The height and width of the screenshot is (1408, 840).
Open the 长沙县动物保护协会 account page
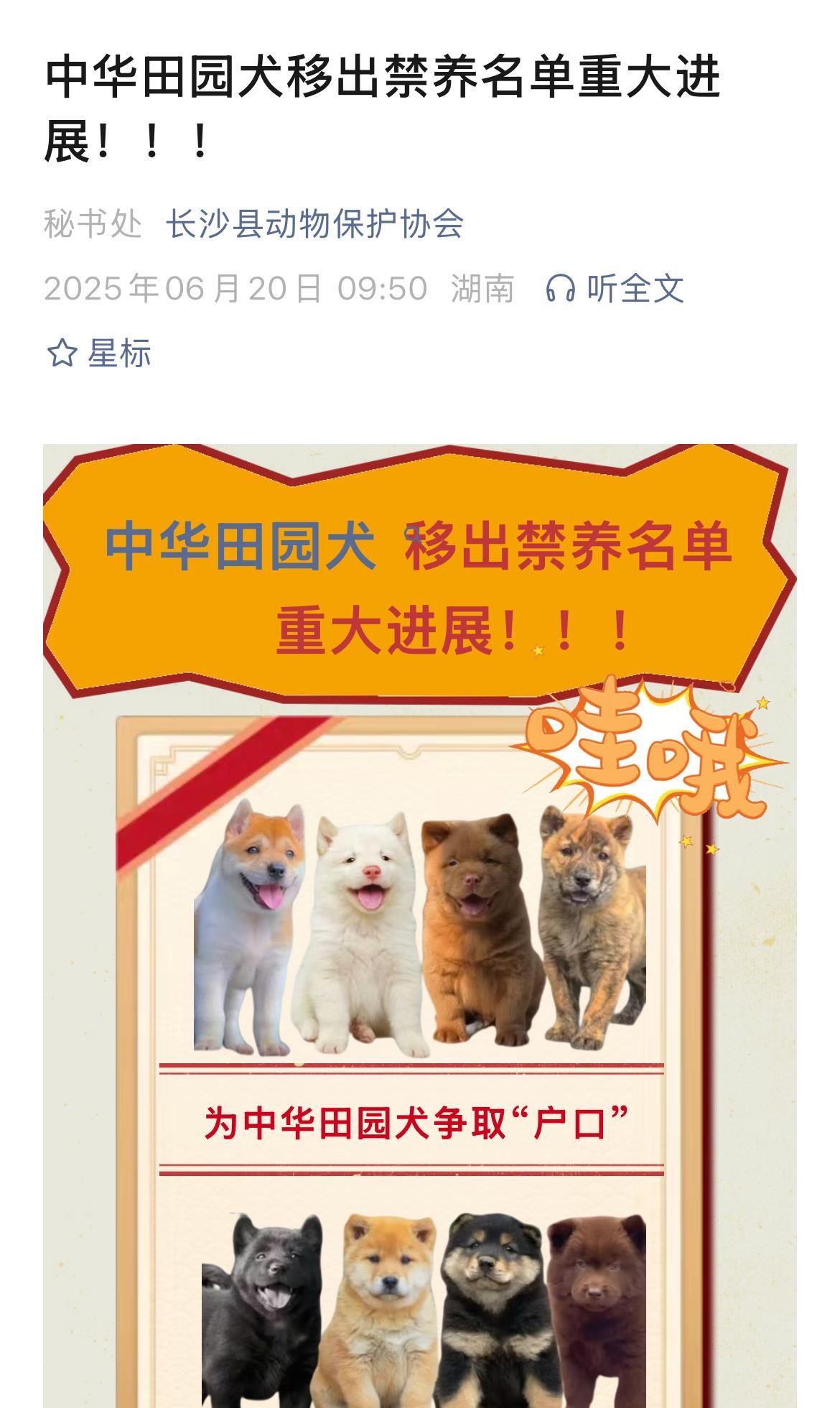tap(314, 223)
